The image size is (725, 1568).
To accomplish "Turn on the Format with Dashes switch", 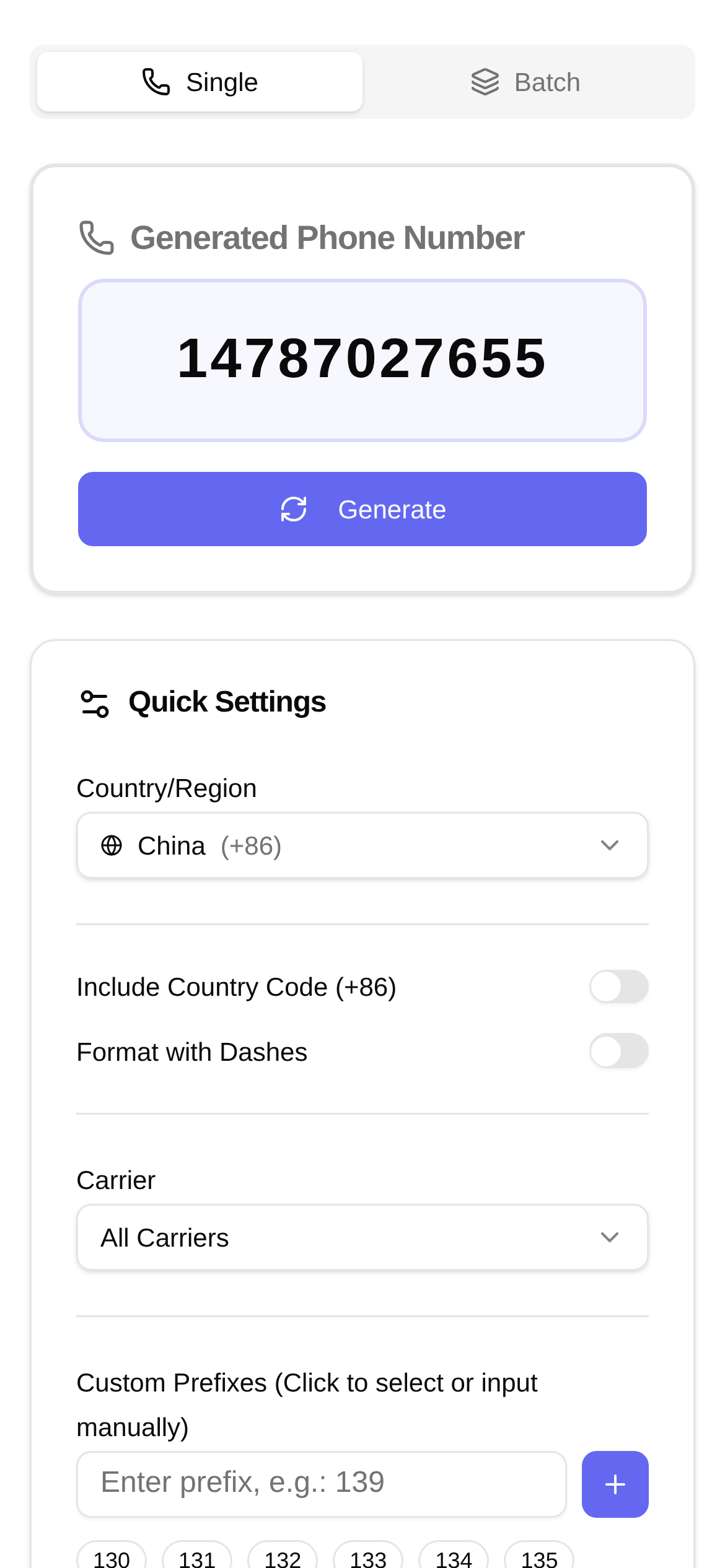I will click(618, 1051).
